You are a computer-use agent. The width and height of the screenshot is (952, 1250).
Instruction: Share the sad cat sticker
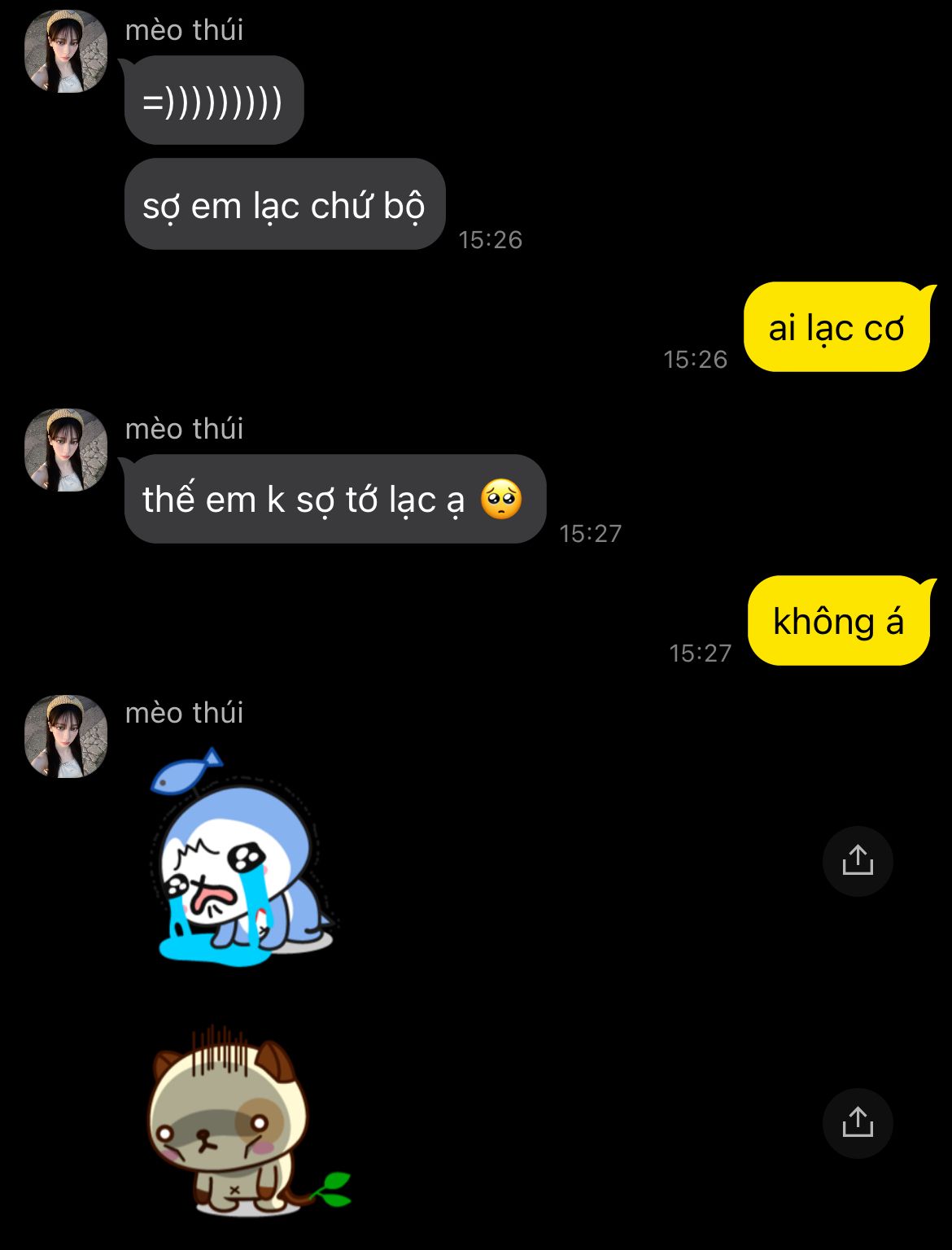coord(858,1123)
